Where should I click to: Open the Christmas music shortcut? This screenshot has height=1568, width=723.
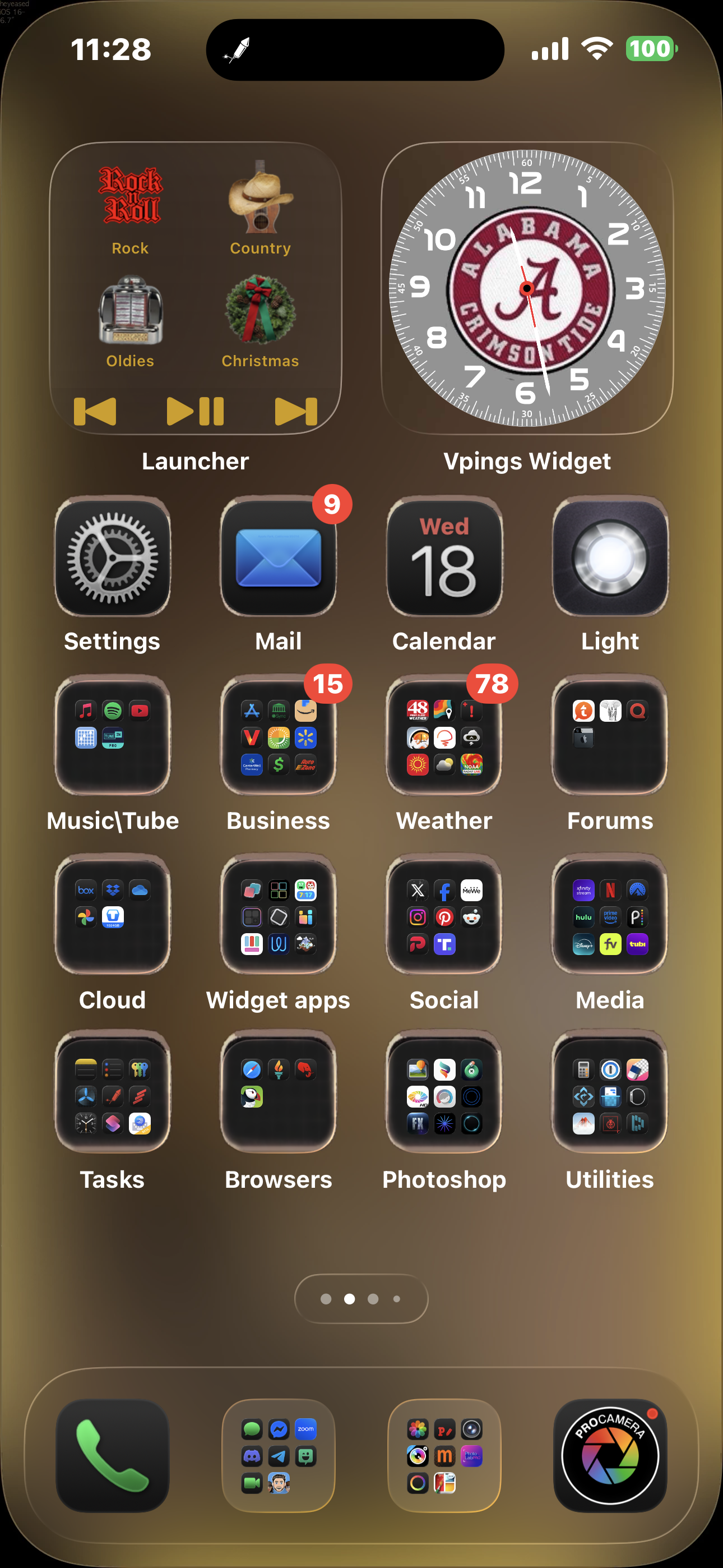[x=261, y=321]
